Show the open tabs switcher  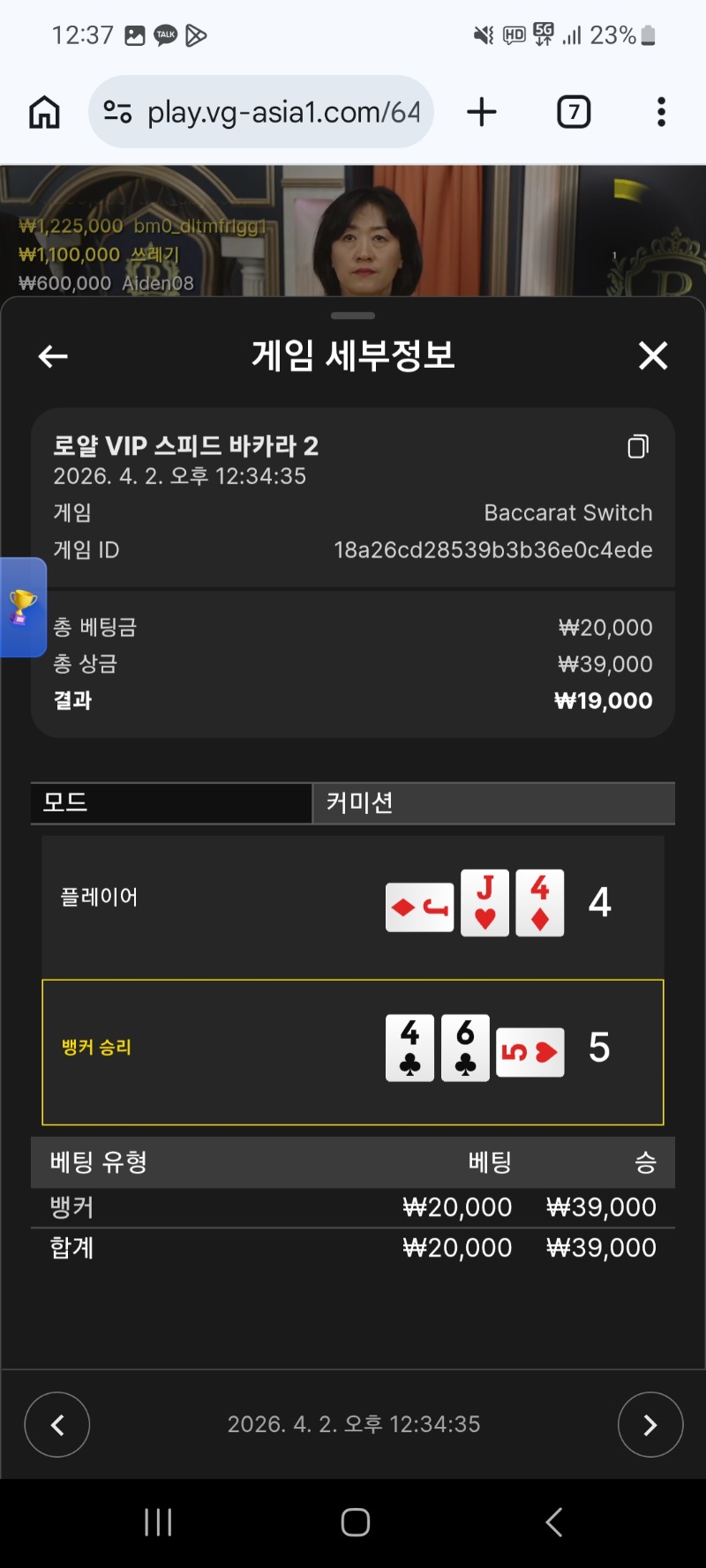pyautogui.click(x=574, y=112)
